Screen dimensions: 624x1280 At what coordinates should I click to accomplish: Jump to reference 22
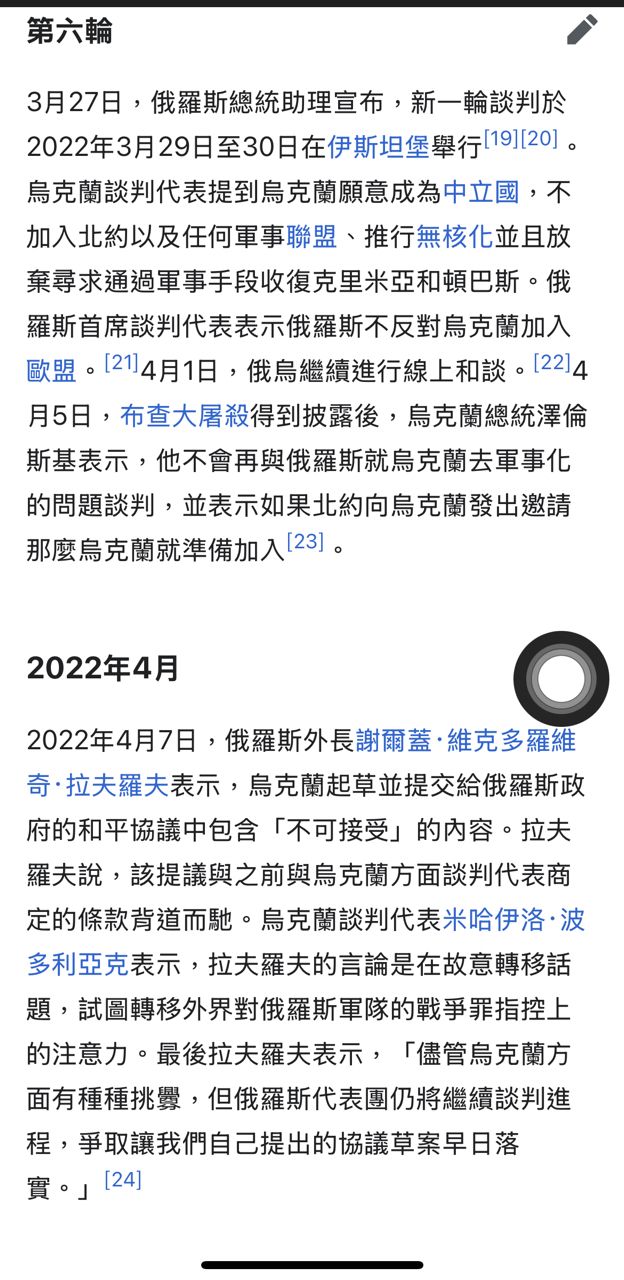click(551, 363)
